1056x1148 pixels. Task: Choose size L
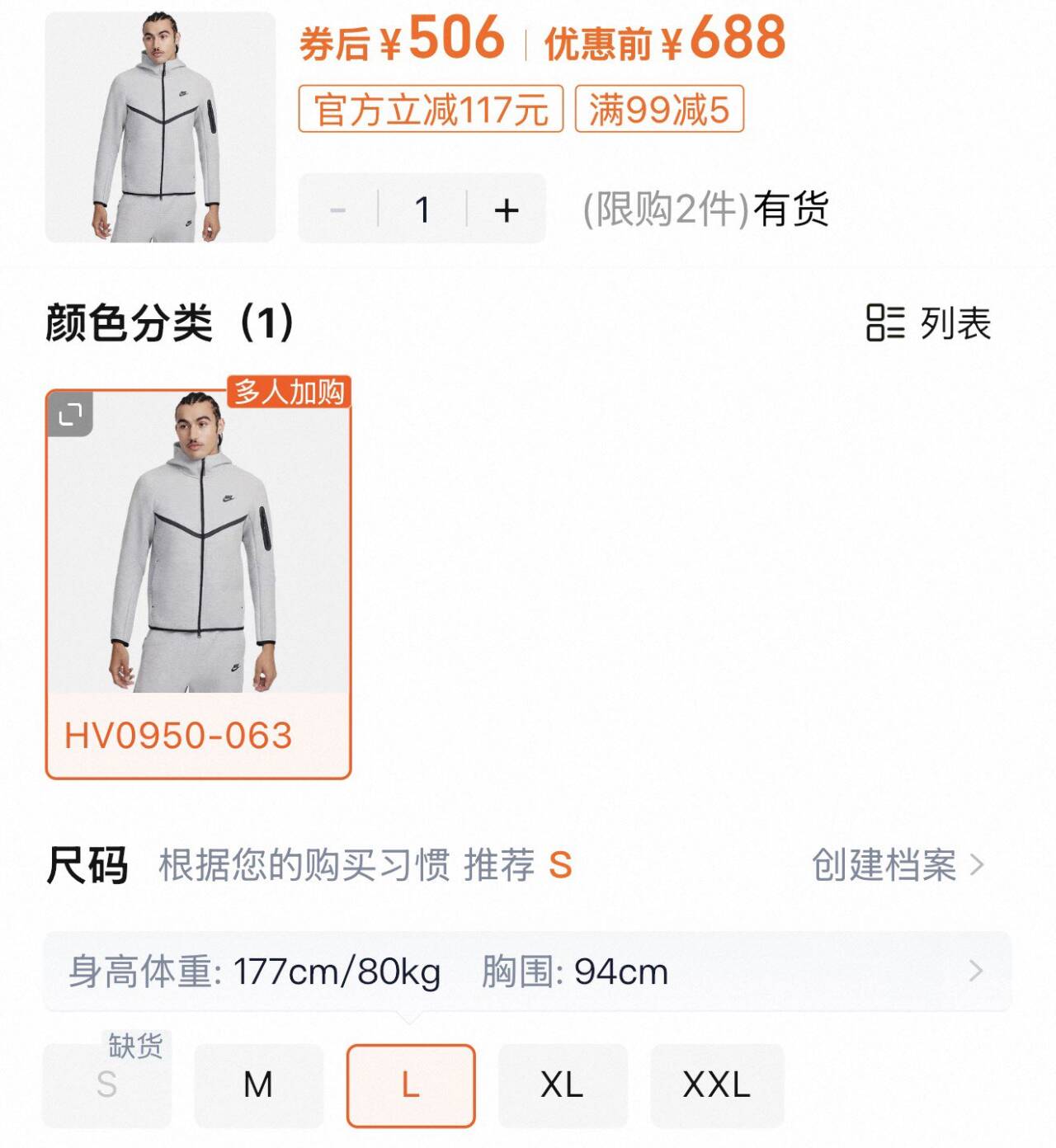coord(411,1085)
